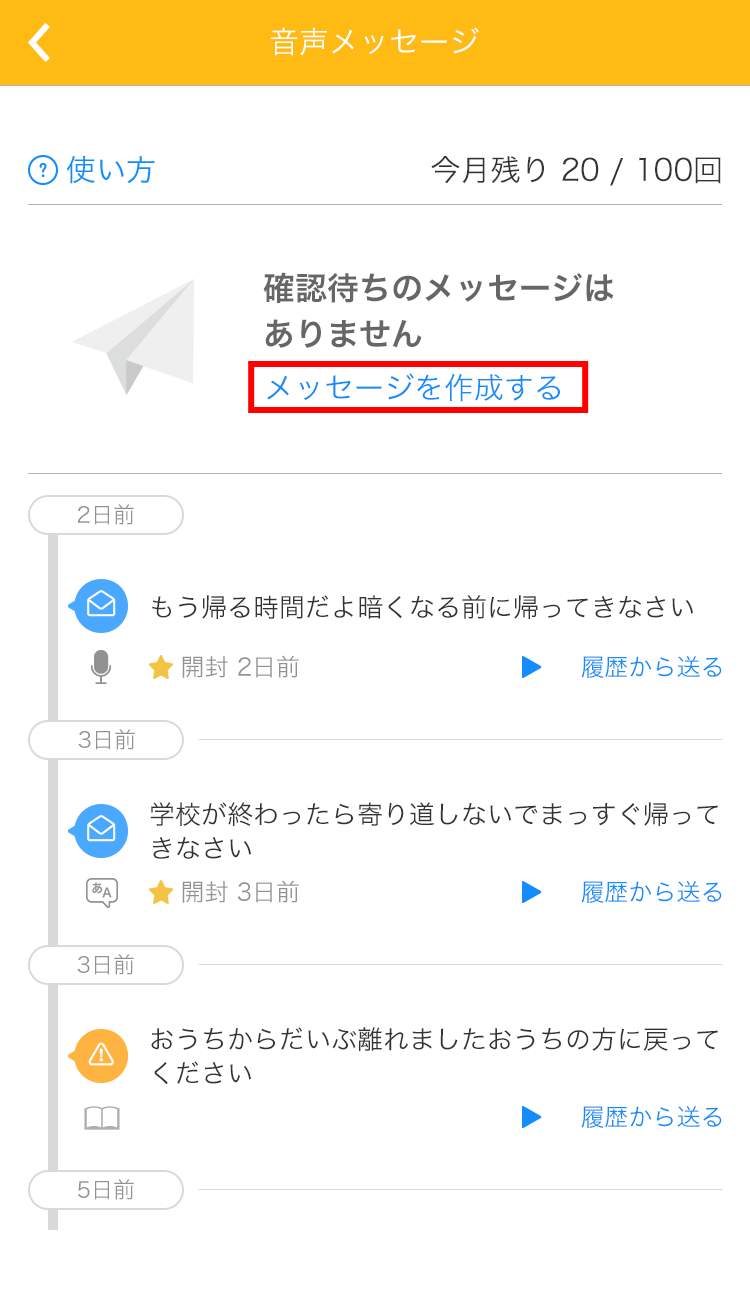
Task: Play the 学校が終わったら message
Action: coord(531,892)
